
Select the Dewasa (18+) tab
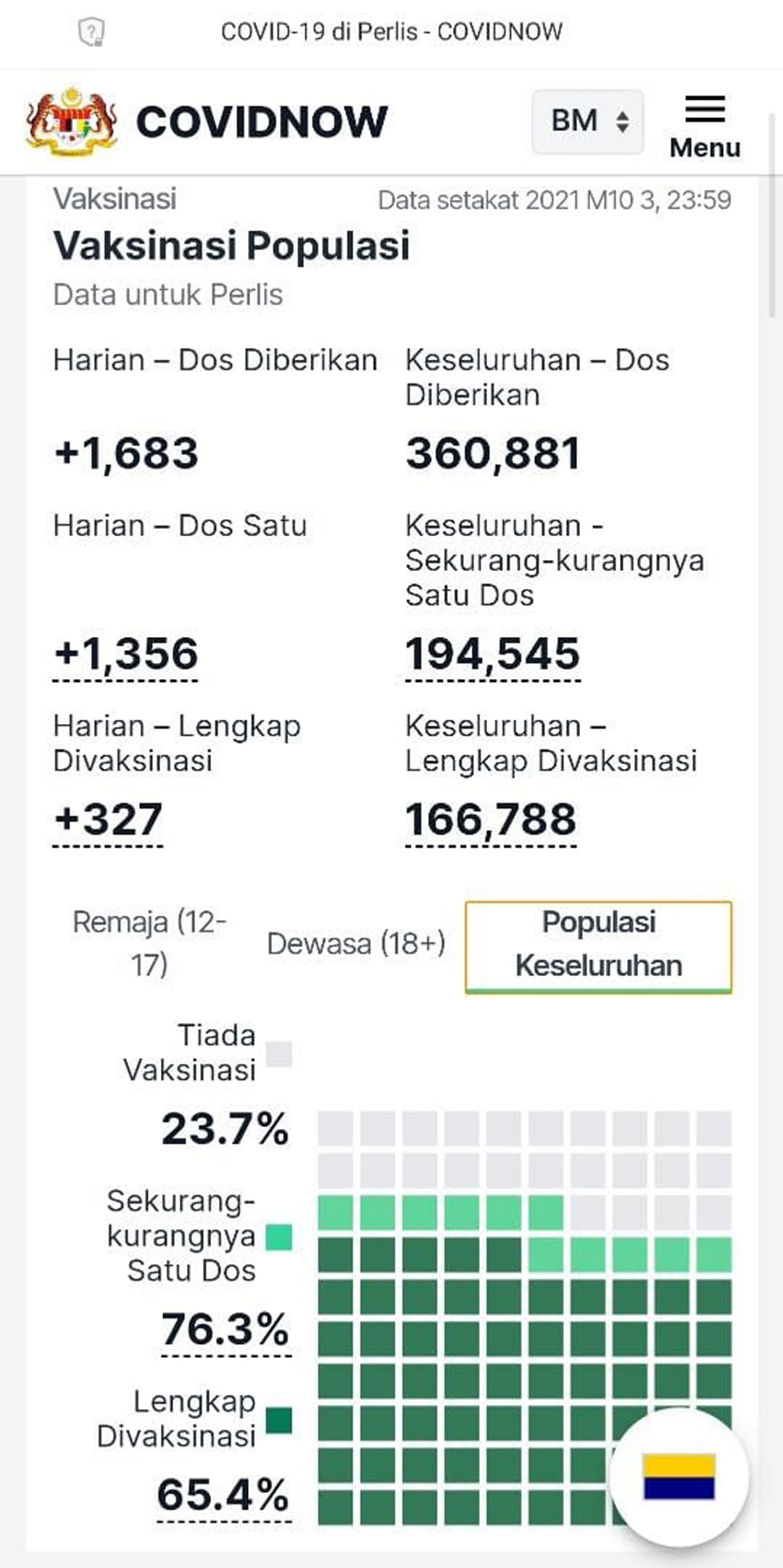tap(356, 943)
